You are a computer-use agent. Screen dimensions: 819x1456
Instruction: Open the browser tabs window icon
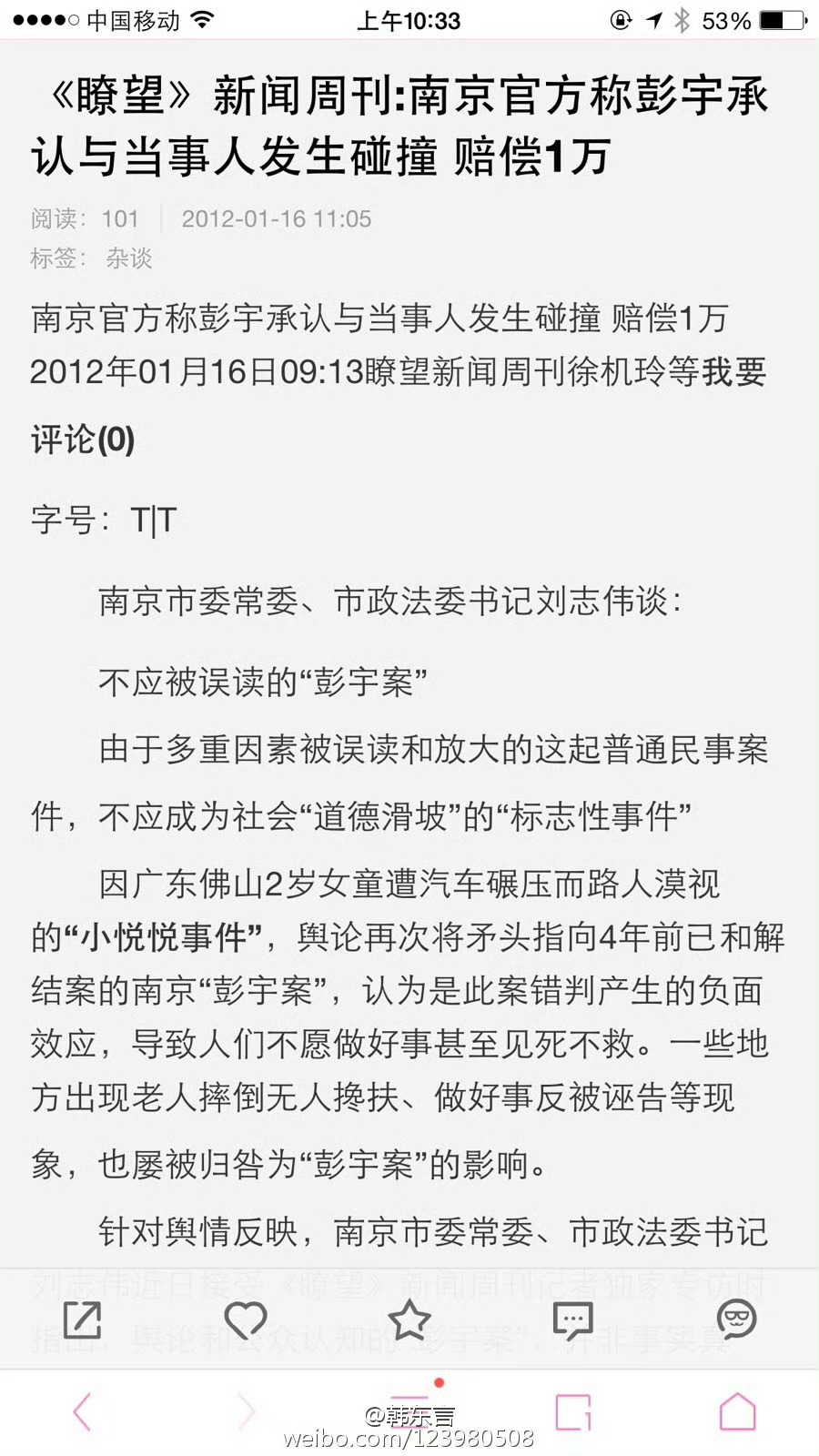pyautogui.click(x=573, y=1412)
